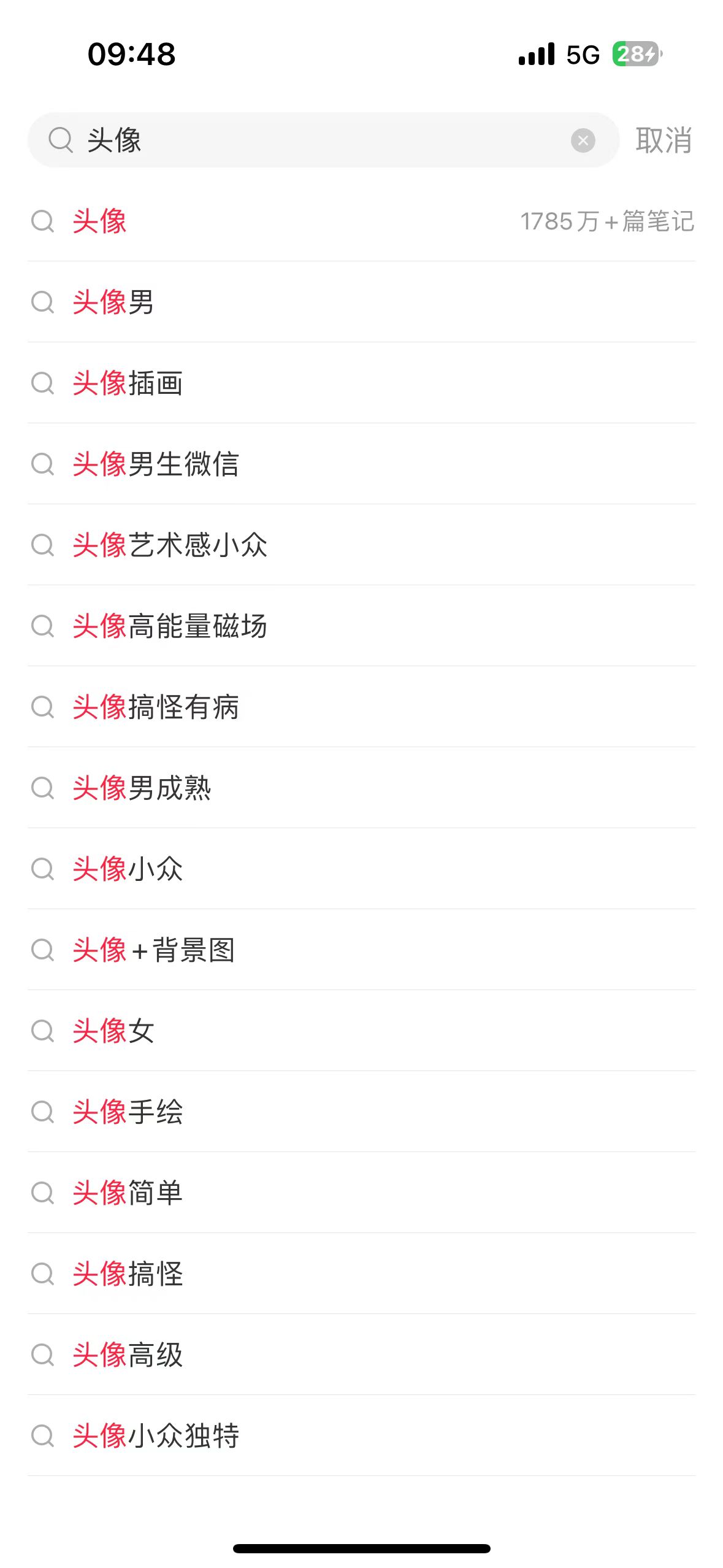This screenshot has width=723, height=1568.
Task: Select the 头像 suggestion with 1785万+篇笔记
Action: click(362, 221)
